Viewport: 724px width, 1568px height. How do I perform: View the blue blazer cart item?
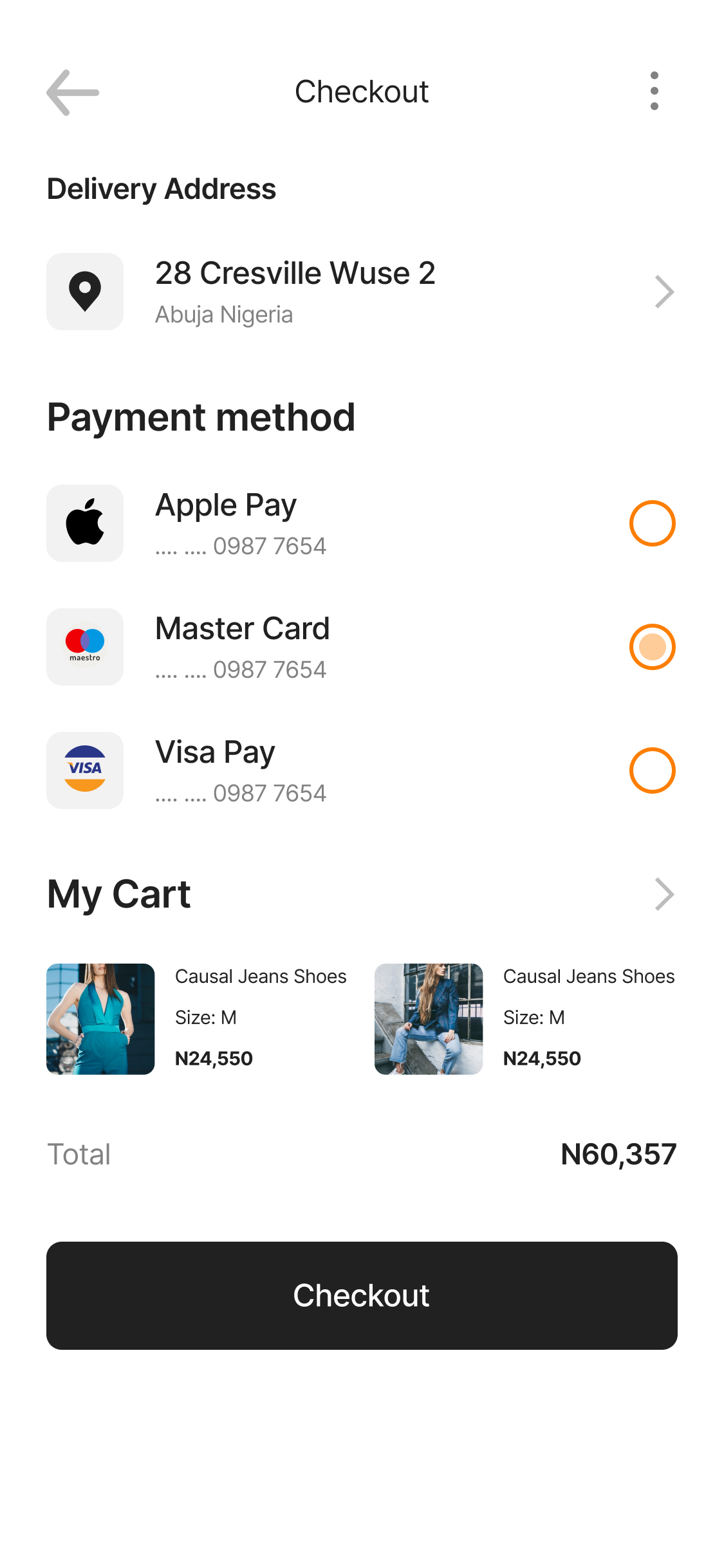point(429,1019)
